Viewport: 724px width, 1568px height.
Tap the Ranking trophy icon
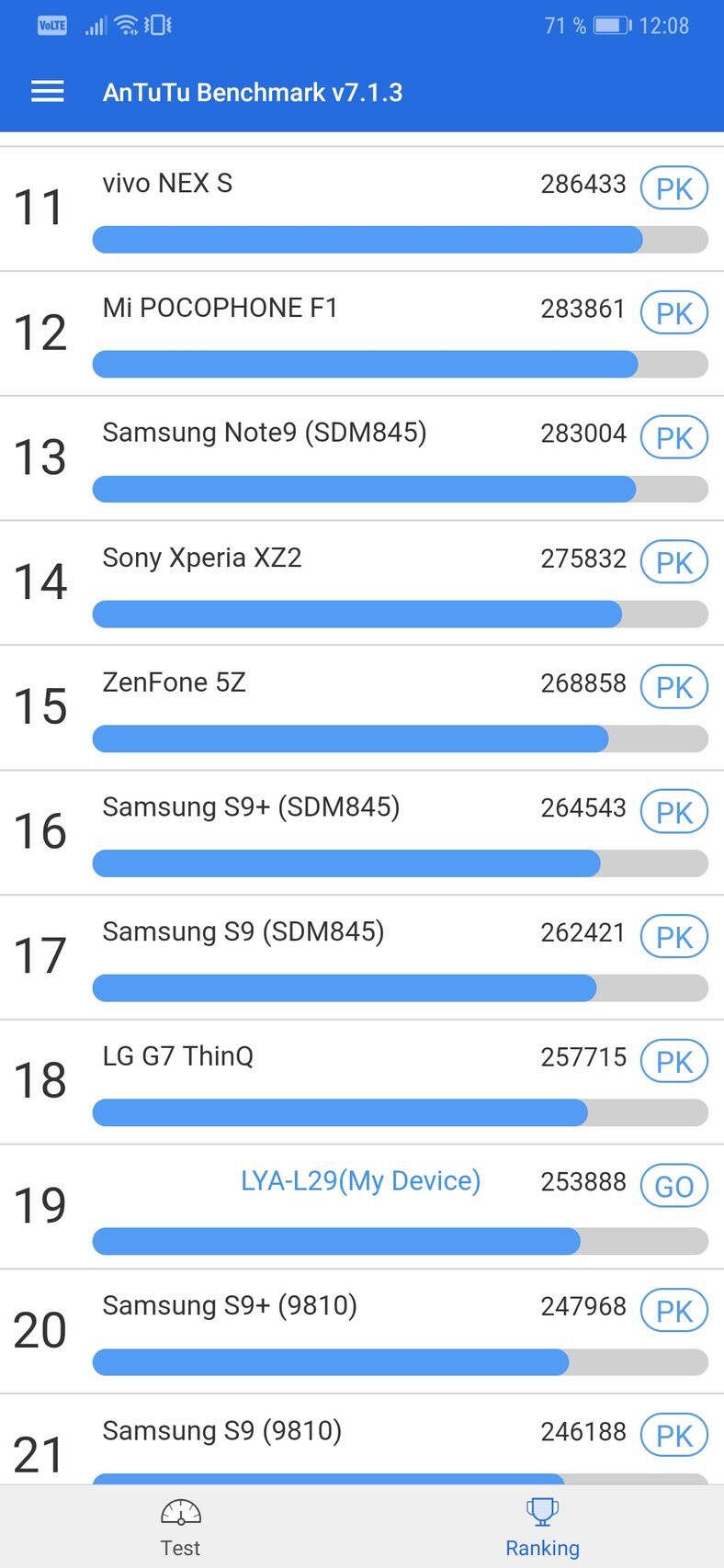click(542, 1507)
